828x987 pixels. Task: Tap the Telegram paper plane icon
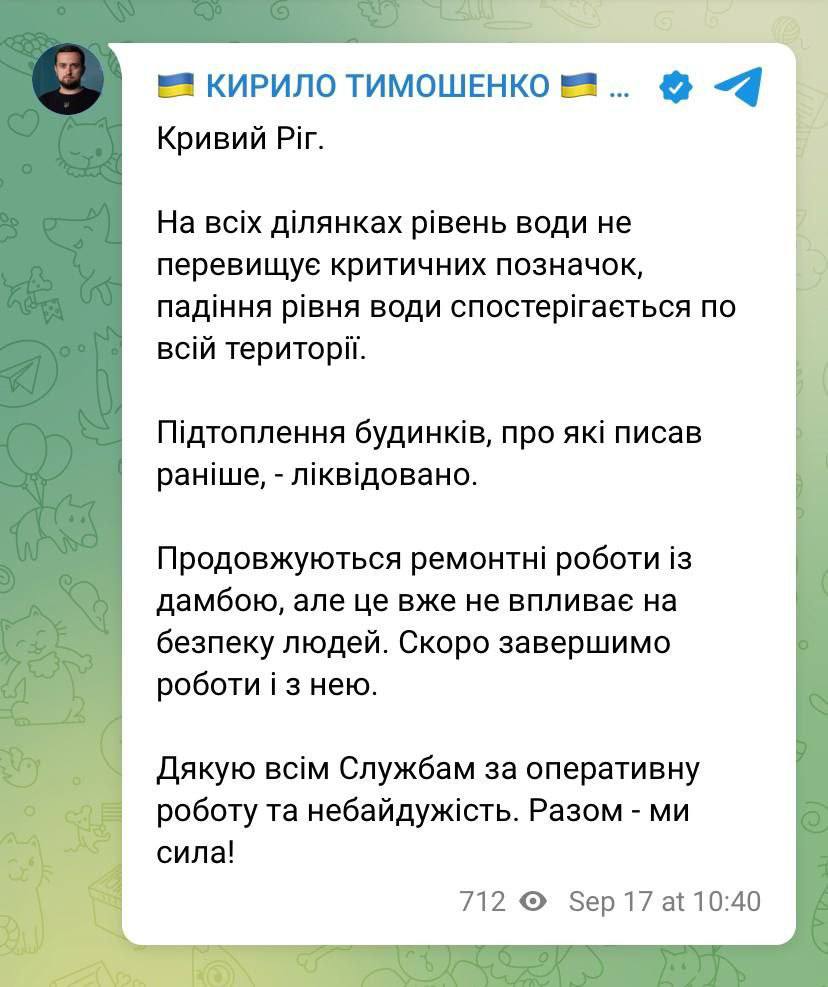coord(739,87)
